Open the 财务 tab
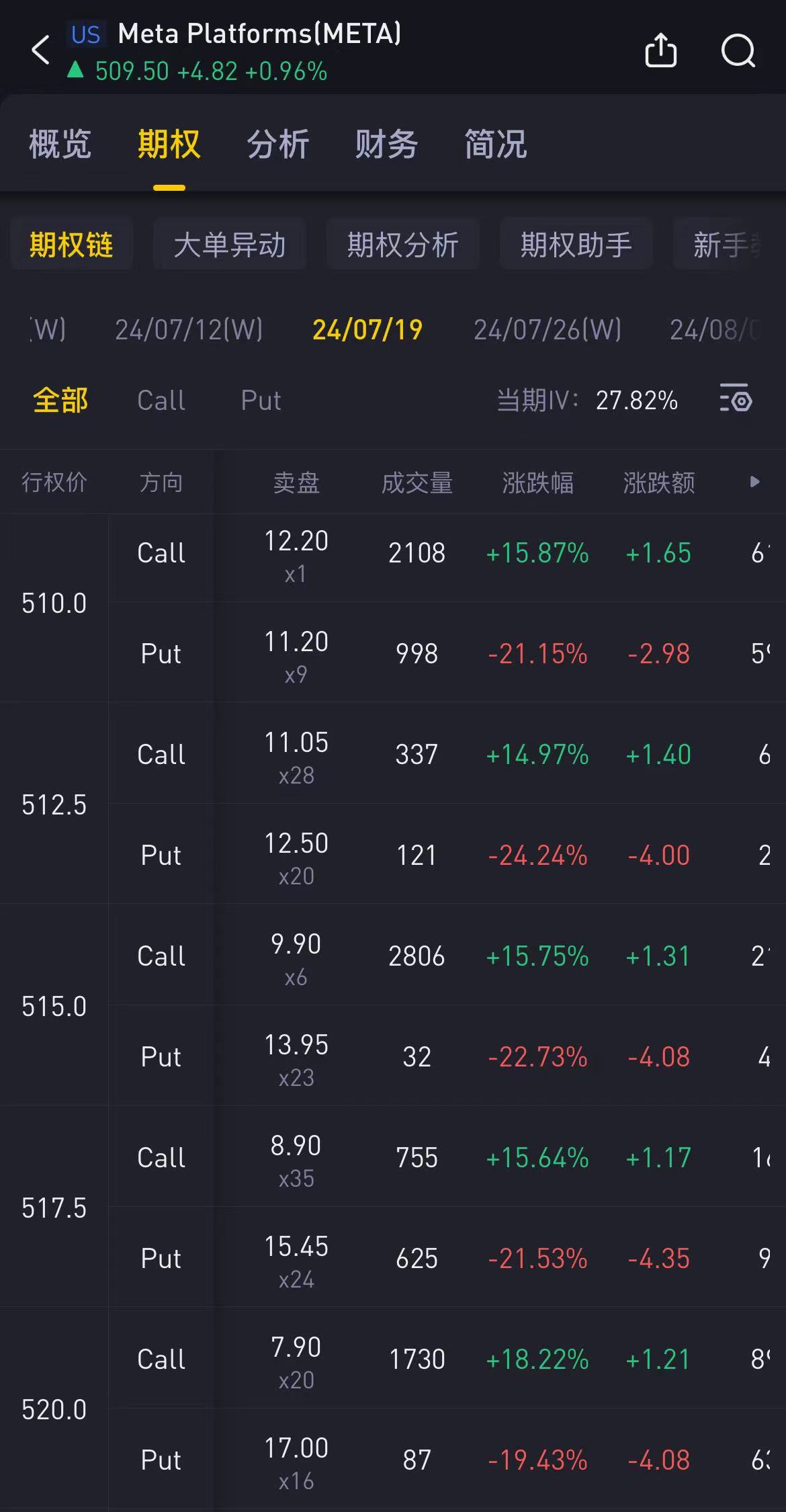 click(386, 144)
